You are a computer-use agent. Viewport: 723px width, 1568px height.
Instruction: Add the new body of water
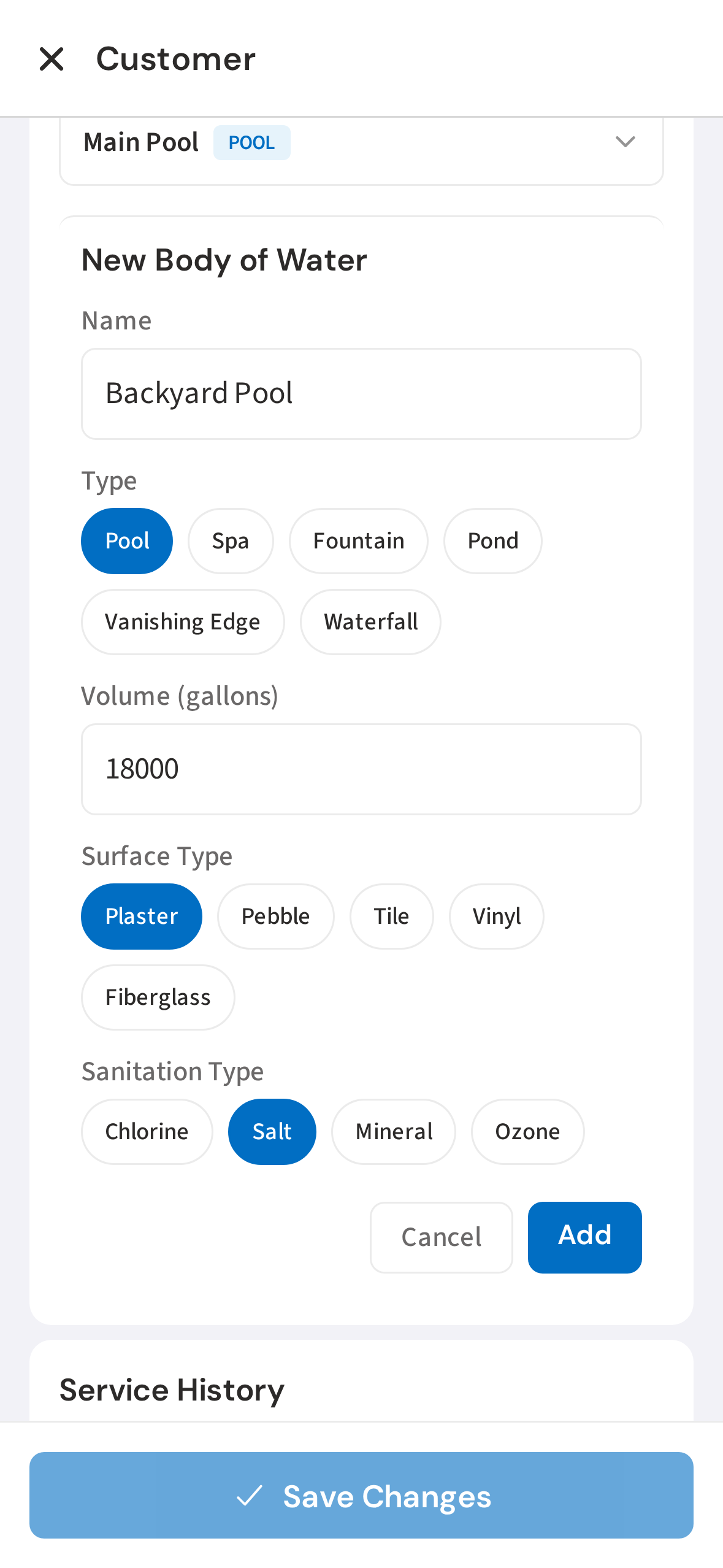tap(584, 1237)
